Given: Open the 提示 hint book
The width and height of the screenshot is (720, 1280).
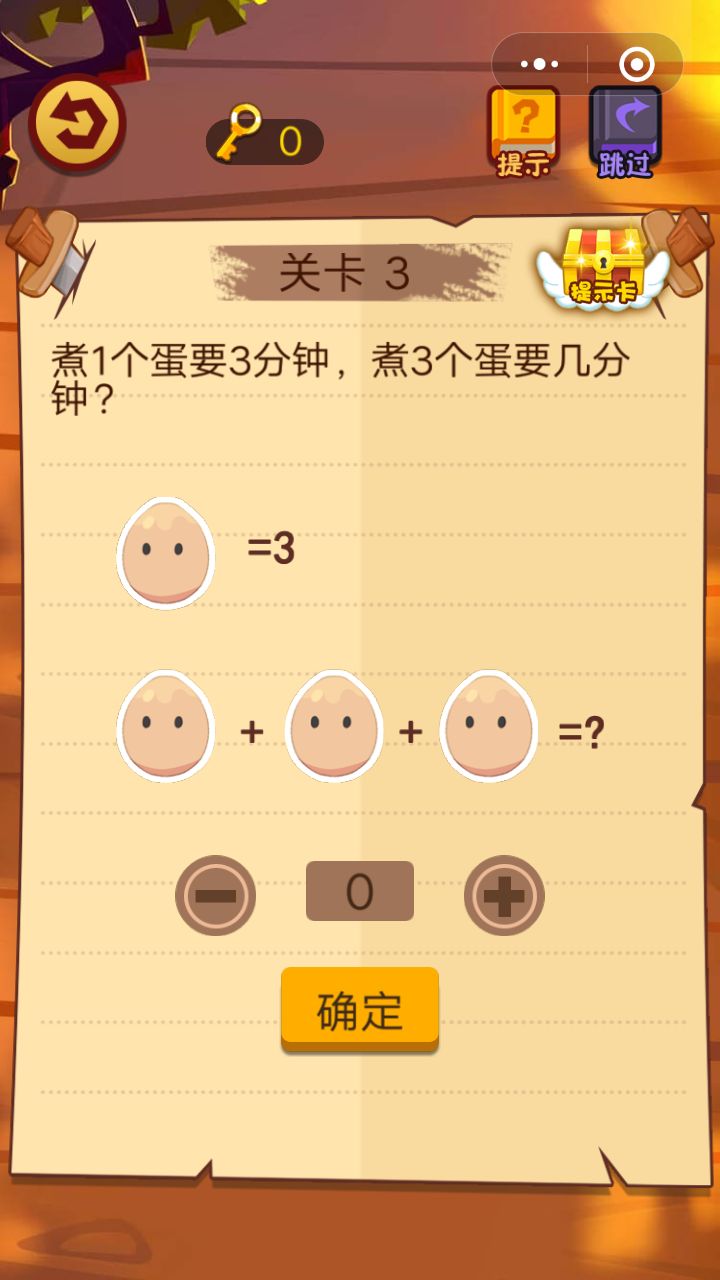Looking at the screenshot, I should click(523, 130).
